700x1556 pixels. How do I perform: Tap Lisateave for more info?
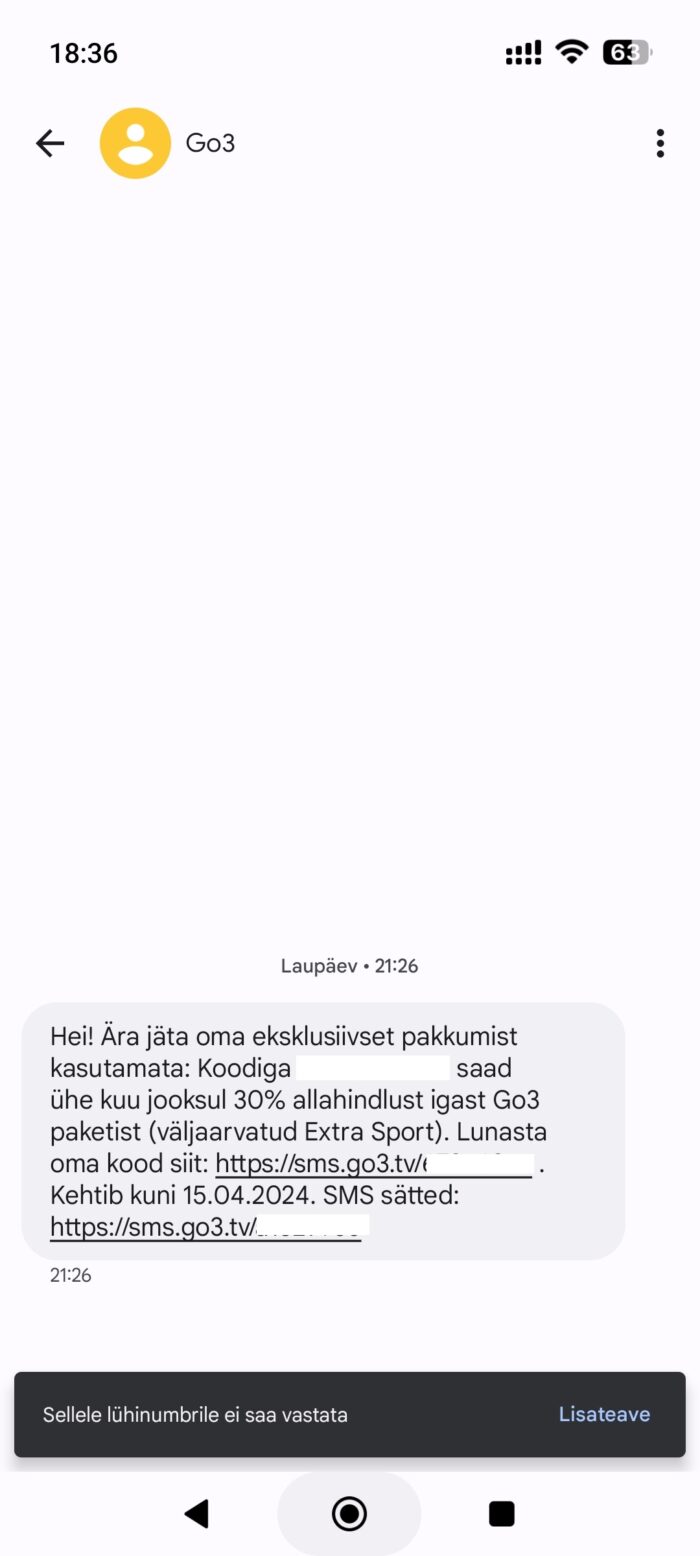(604, 1414)
